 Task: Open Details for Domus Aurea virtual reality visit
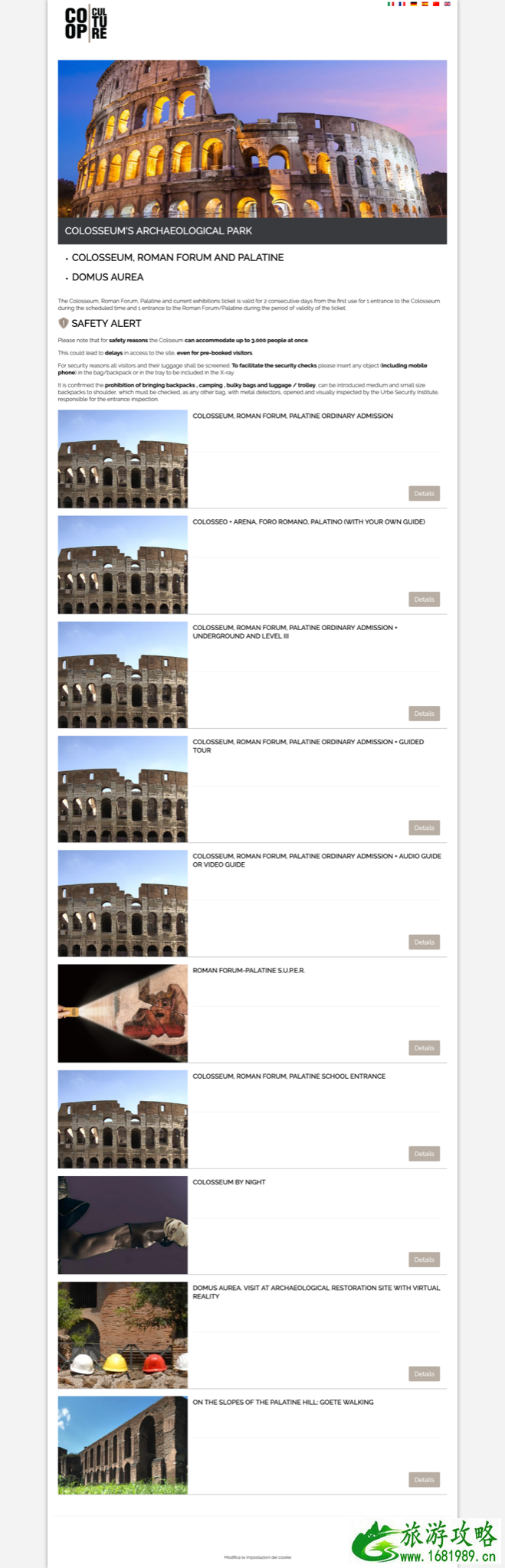point(424,1374)
